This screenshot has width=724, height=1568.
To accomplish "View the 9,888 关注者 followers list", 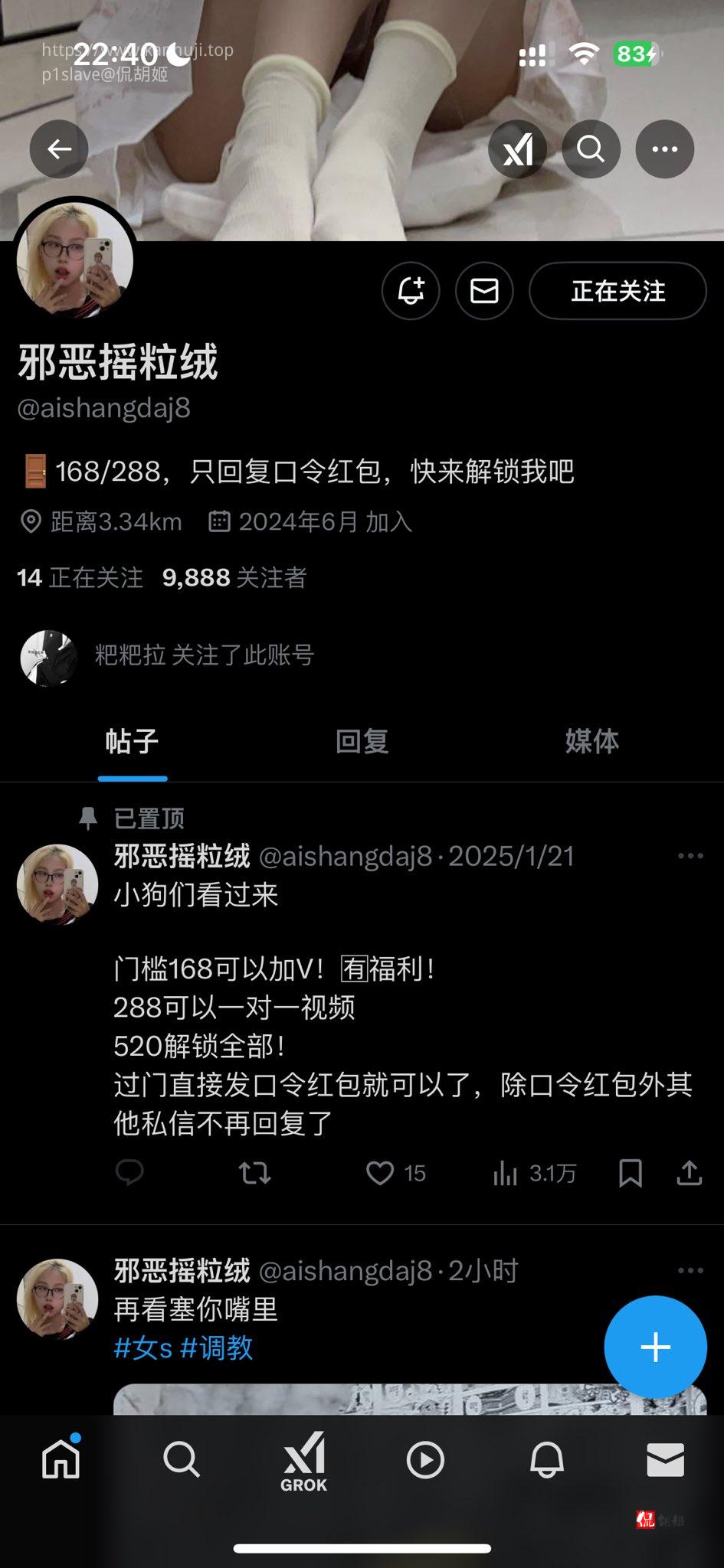I will 234,577.
